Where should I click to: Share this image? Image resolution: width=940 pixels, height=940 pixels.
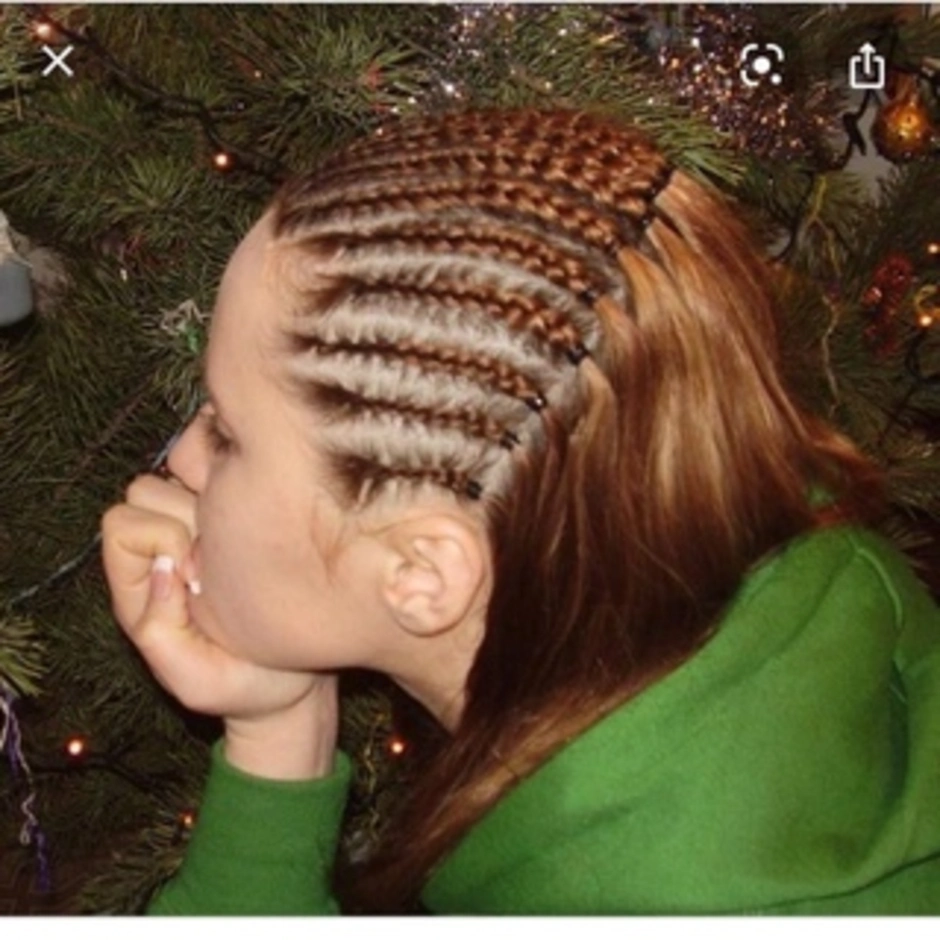pos(866,67)
